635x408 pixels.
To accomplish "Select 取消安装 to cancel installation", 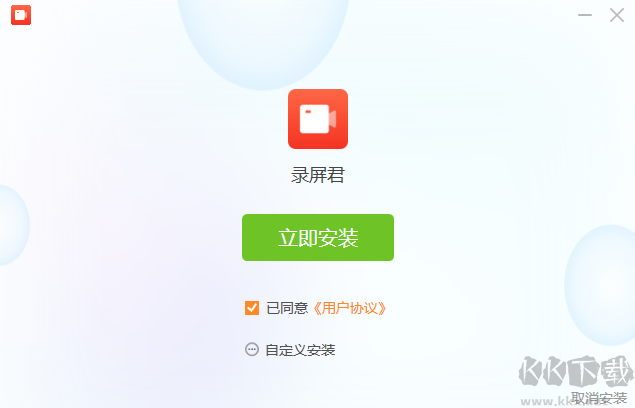I will pos(599,397).
